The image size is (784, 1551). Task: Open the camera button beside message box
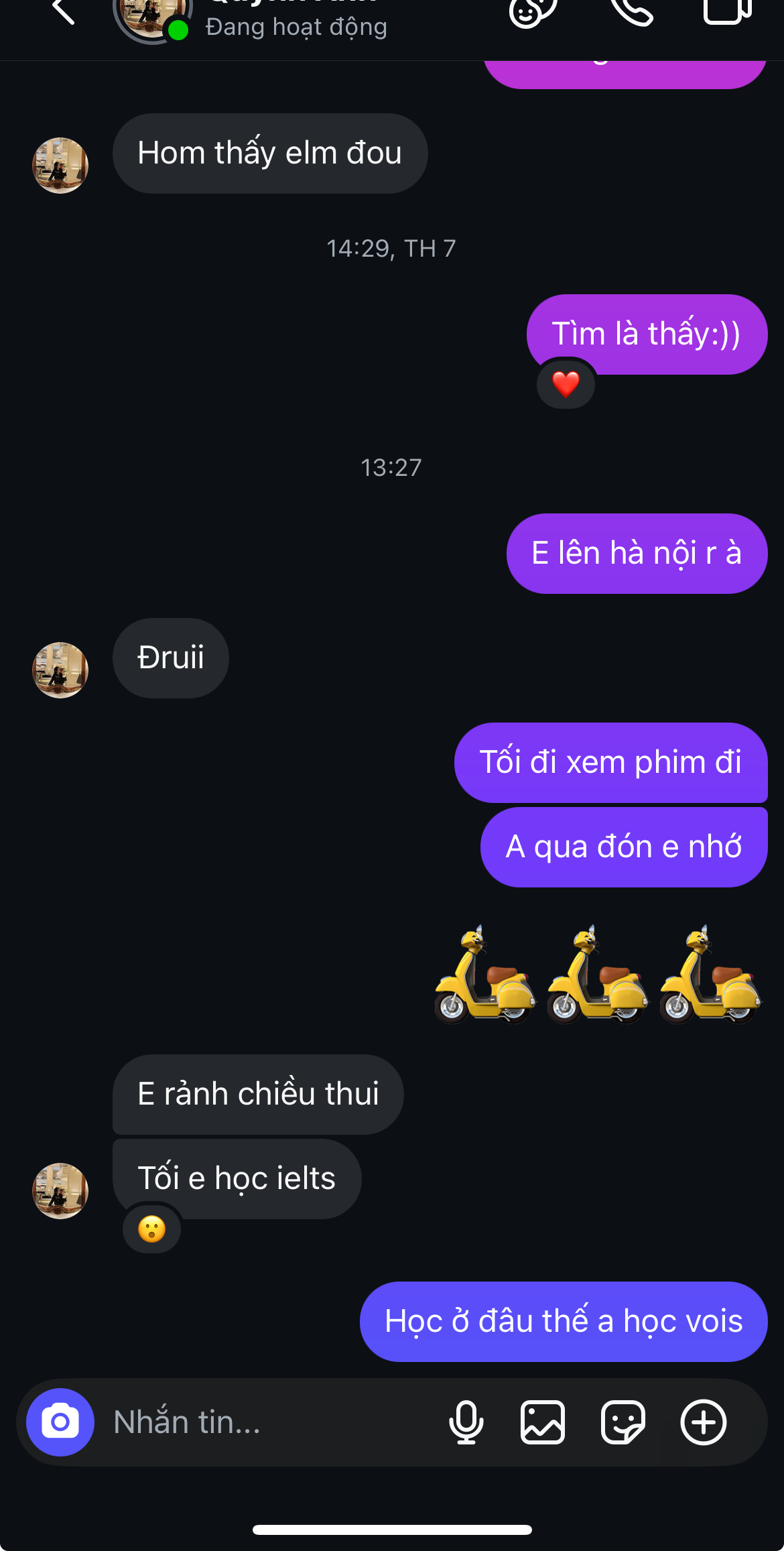pos(60,1422)
